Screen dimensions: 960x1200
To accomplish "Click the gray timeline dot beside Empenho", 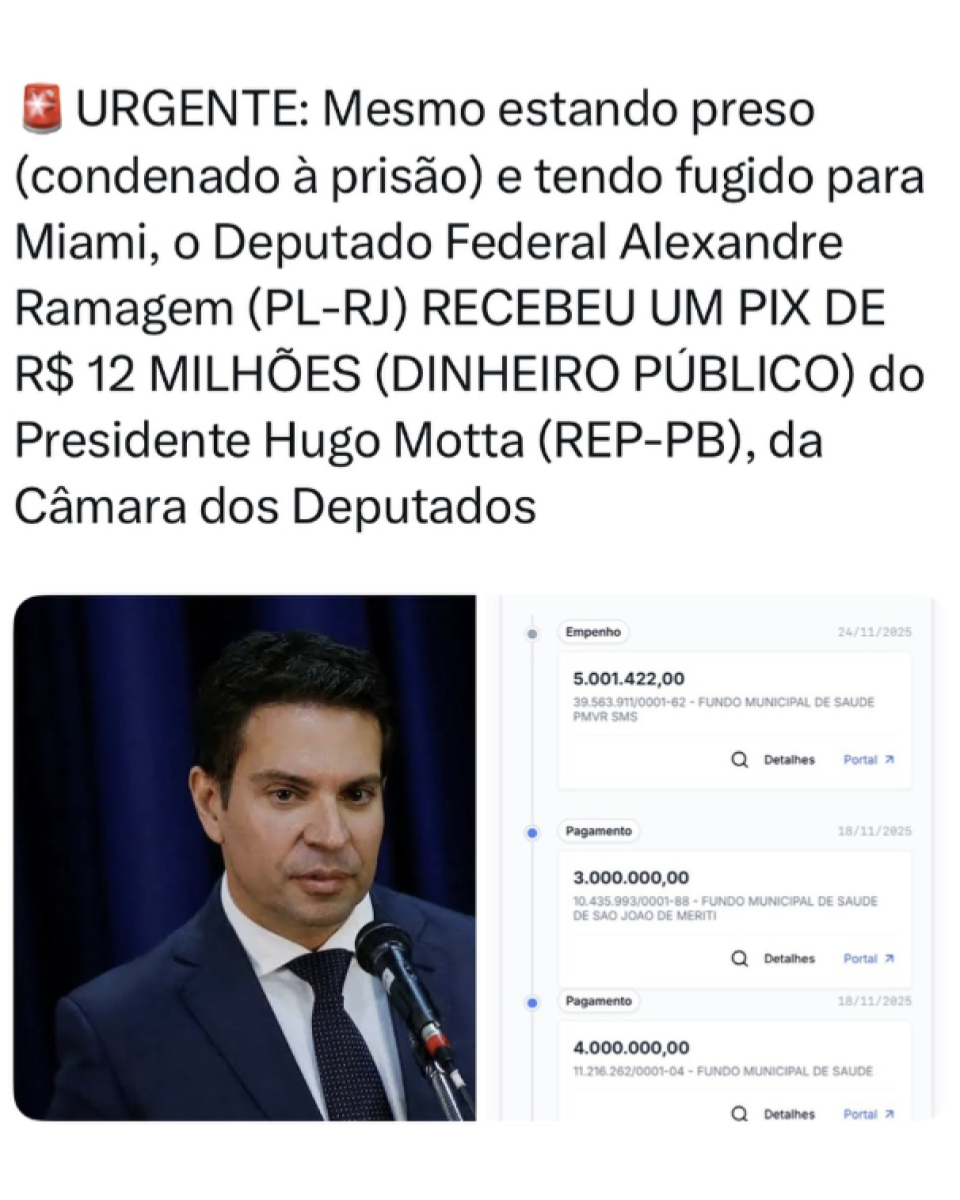I will tap(531, 633).
